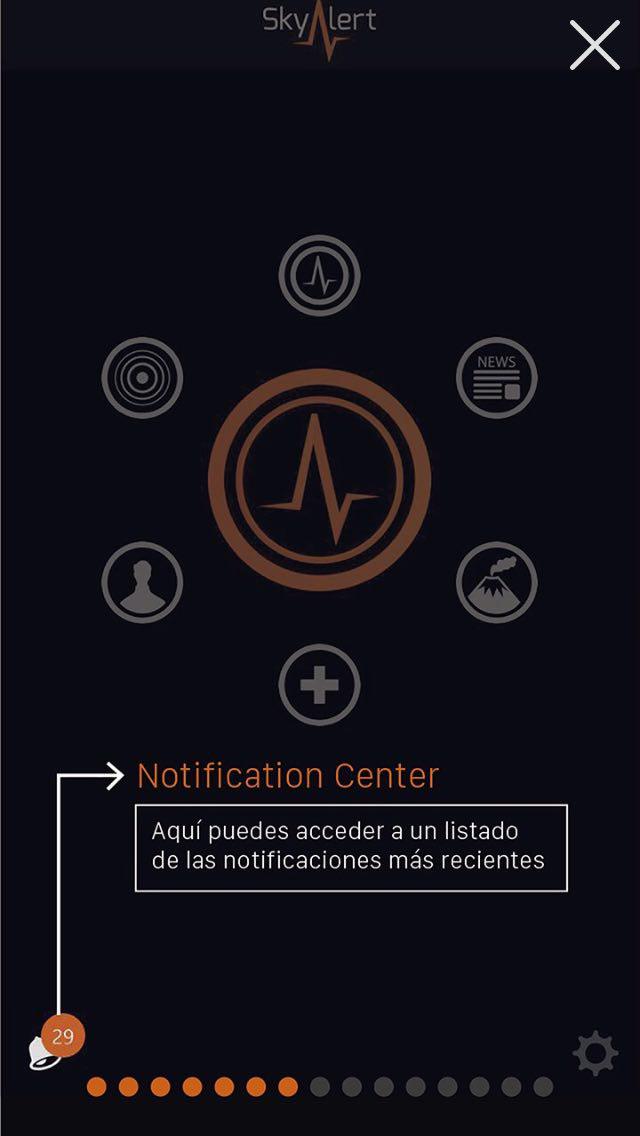Open settings gear icon
Viewport: 640px width, 1136px height.
[595, 1054]
